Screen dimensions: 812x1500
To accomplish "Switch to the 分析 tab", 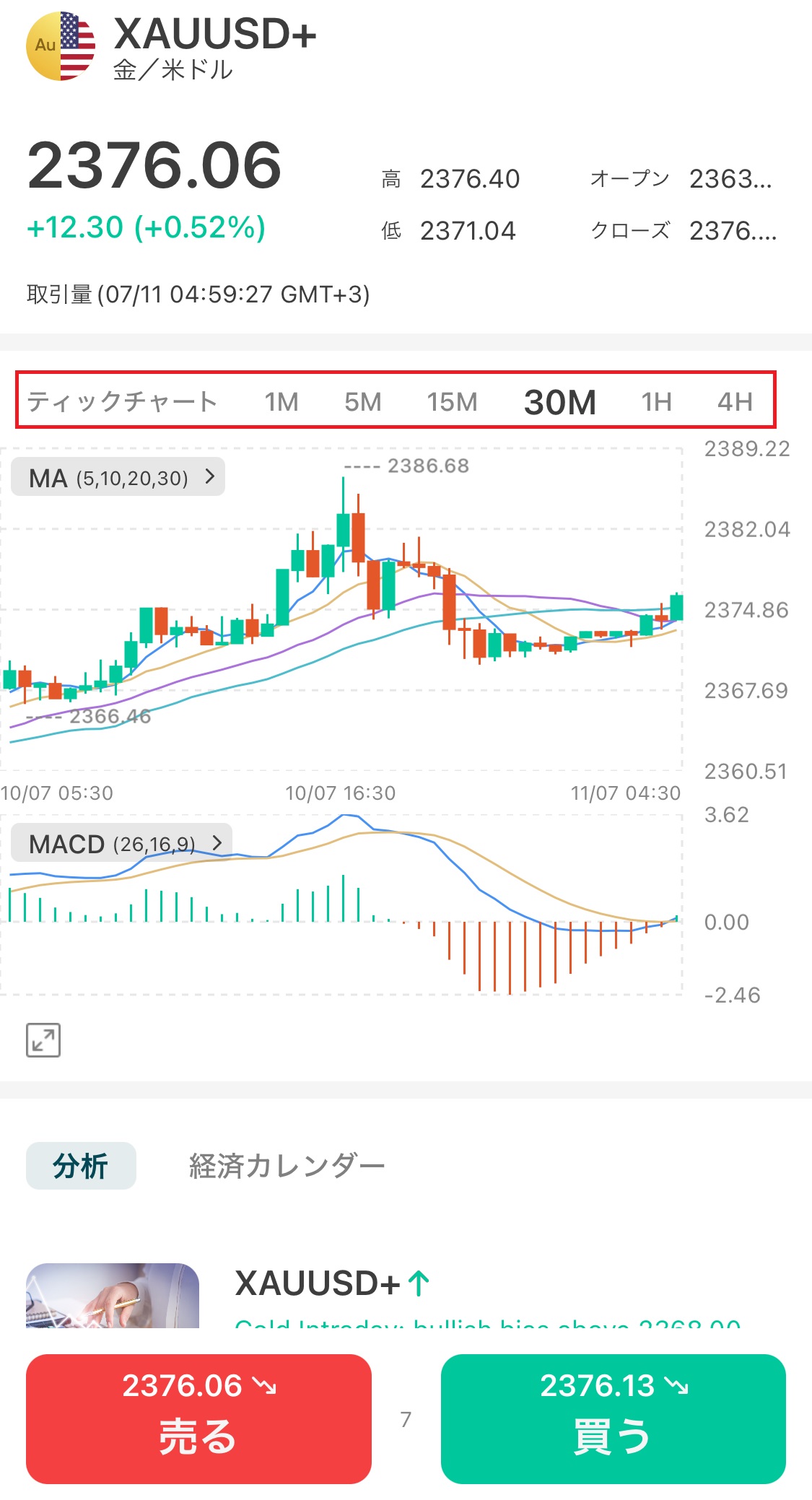I will (x=81, y=1166).
